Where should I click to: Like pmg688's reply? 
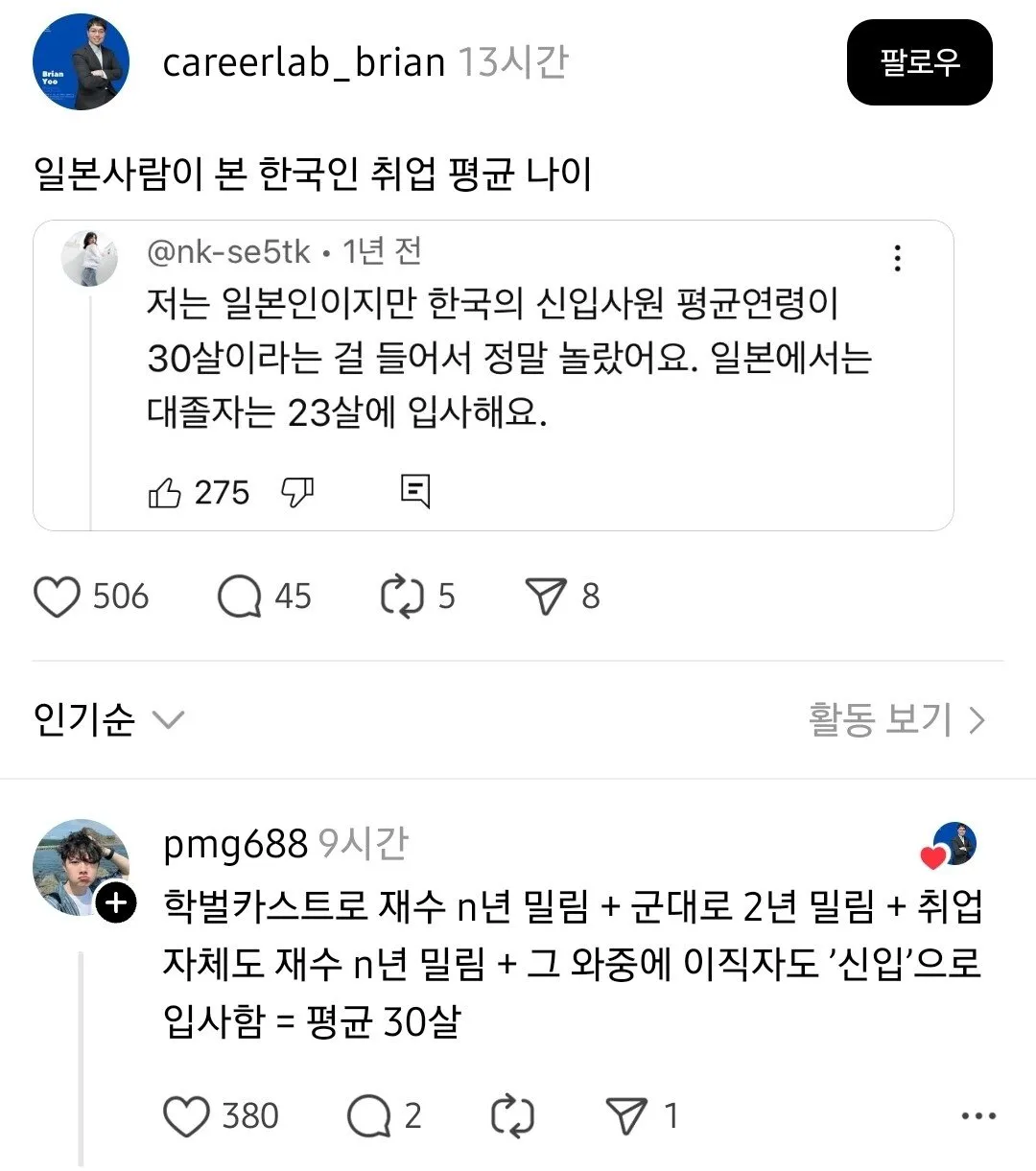point(186,1116)
